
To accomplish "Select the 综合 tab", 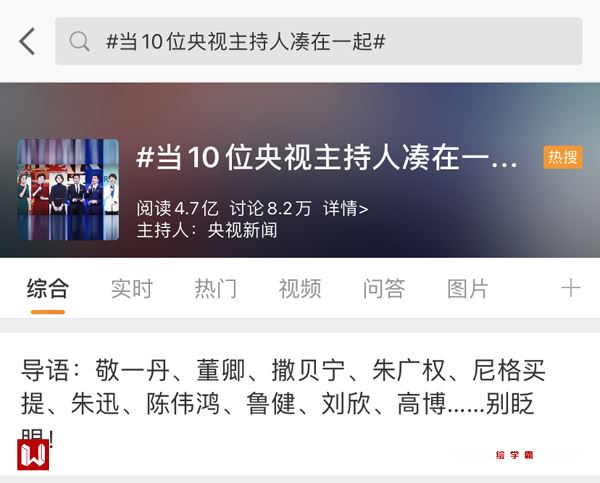I will 47,289.
